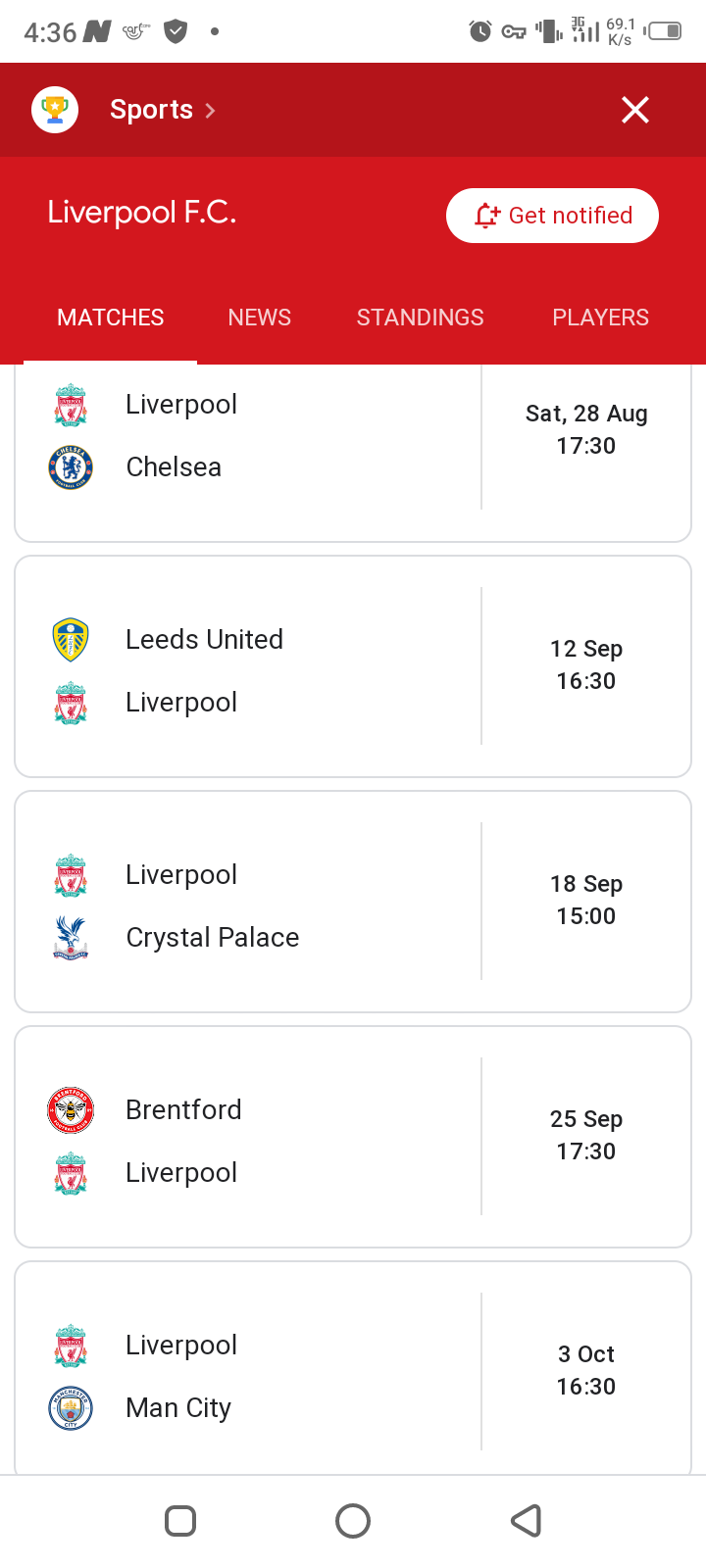Close the Sports panel

coord(635,110)
